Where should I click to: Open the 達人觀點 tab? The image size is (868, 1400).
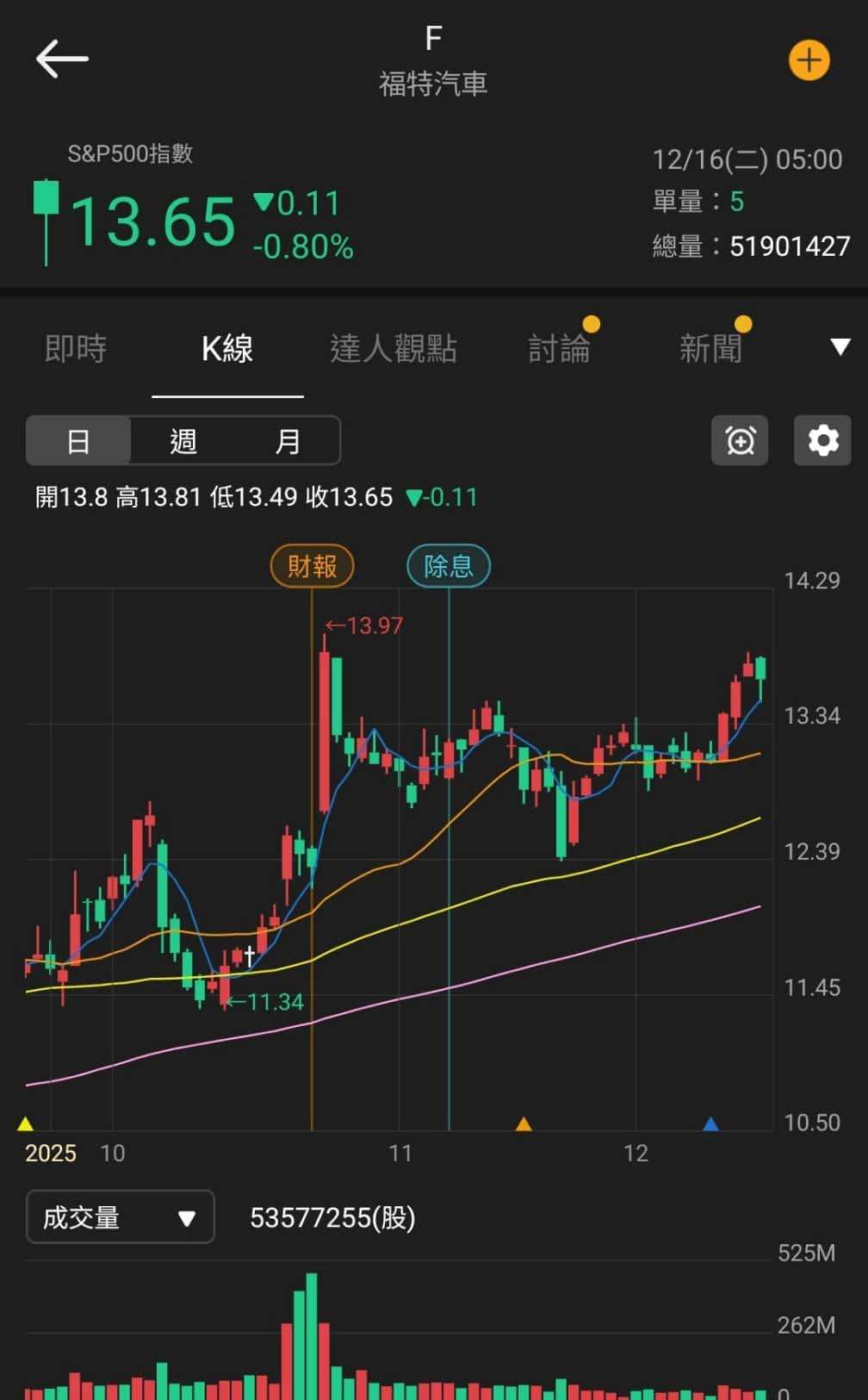coord(394,349)
